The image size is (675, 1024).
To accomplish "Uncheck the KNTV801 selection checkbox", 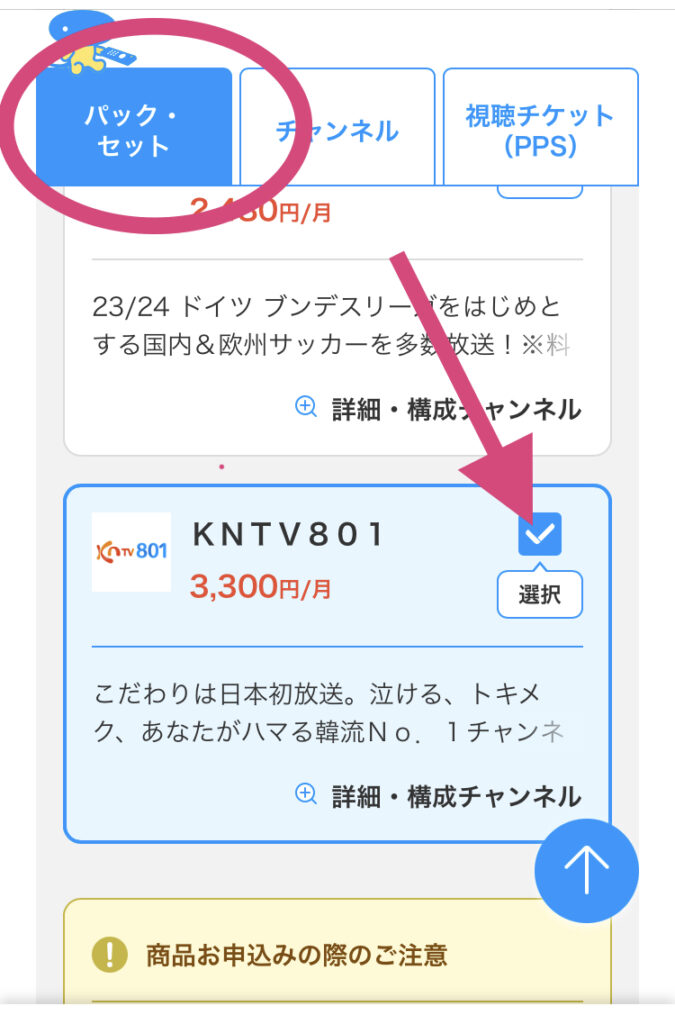I will point(540,535).
